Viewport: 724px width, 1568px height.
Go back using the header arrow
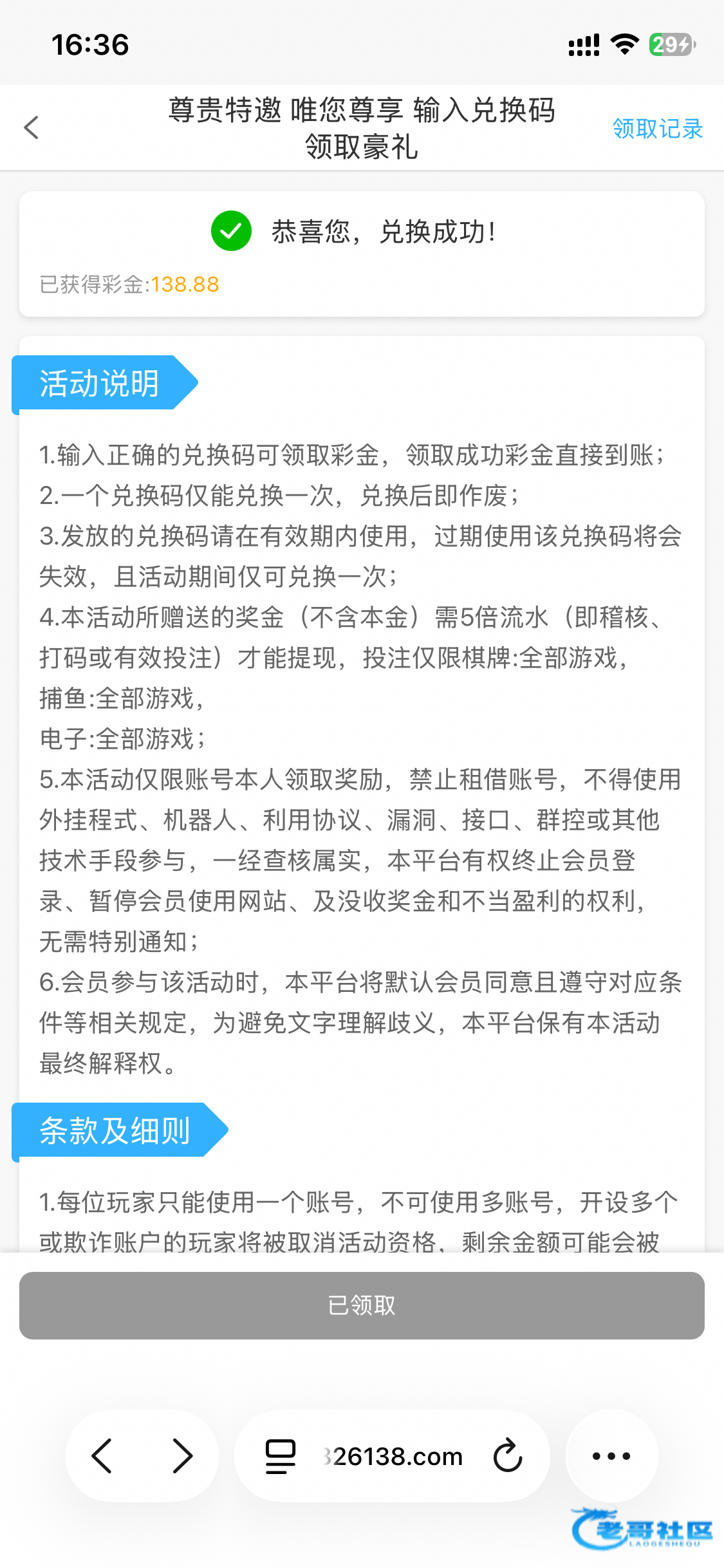[31, 127]
